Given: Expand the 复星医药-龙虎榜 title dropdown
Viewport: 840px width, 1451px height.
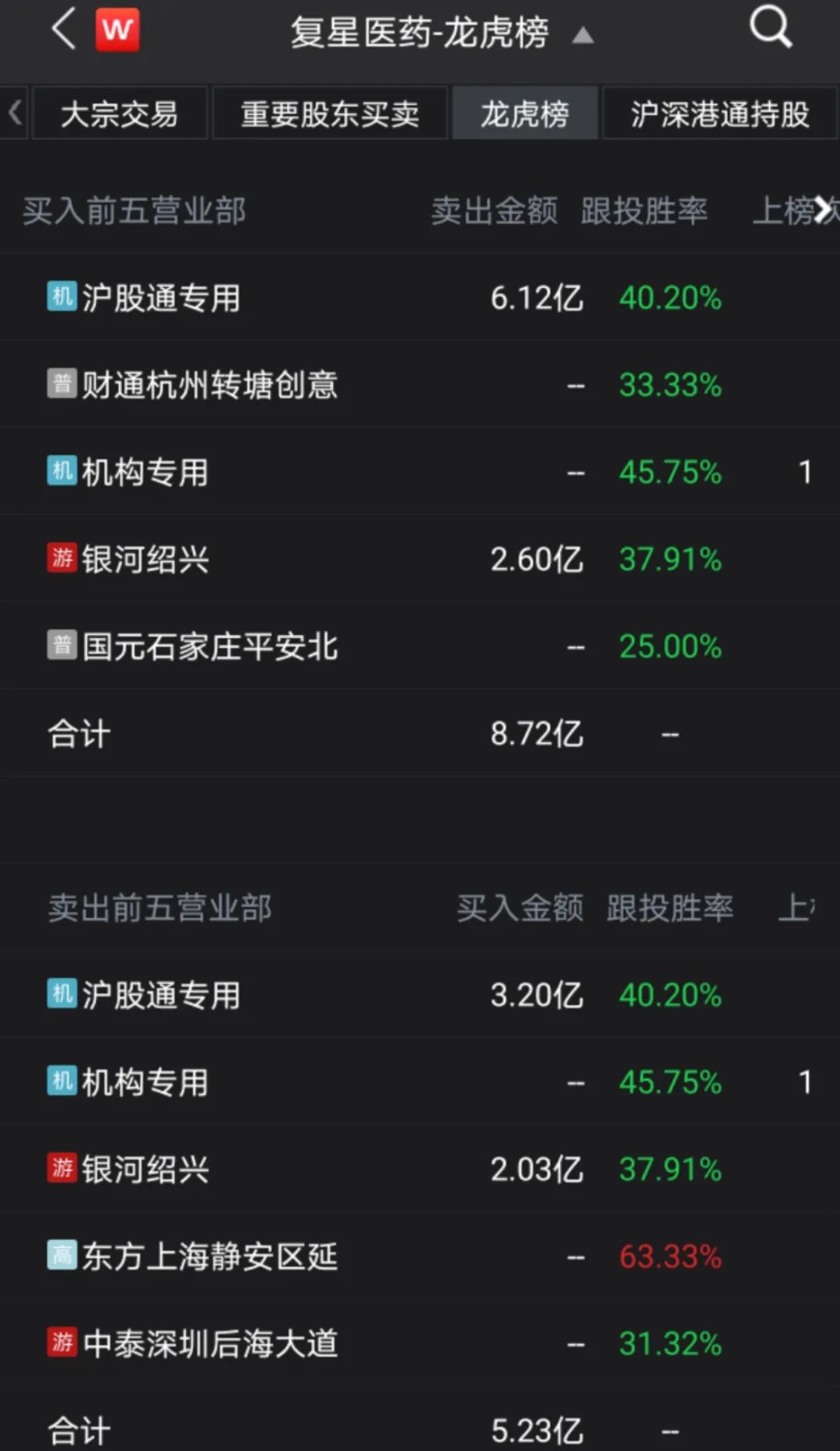Looking at the screenshot, I should tap(583, 35).
